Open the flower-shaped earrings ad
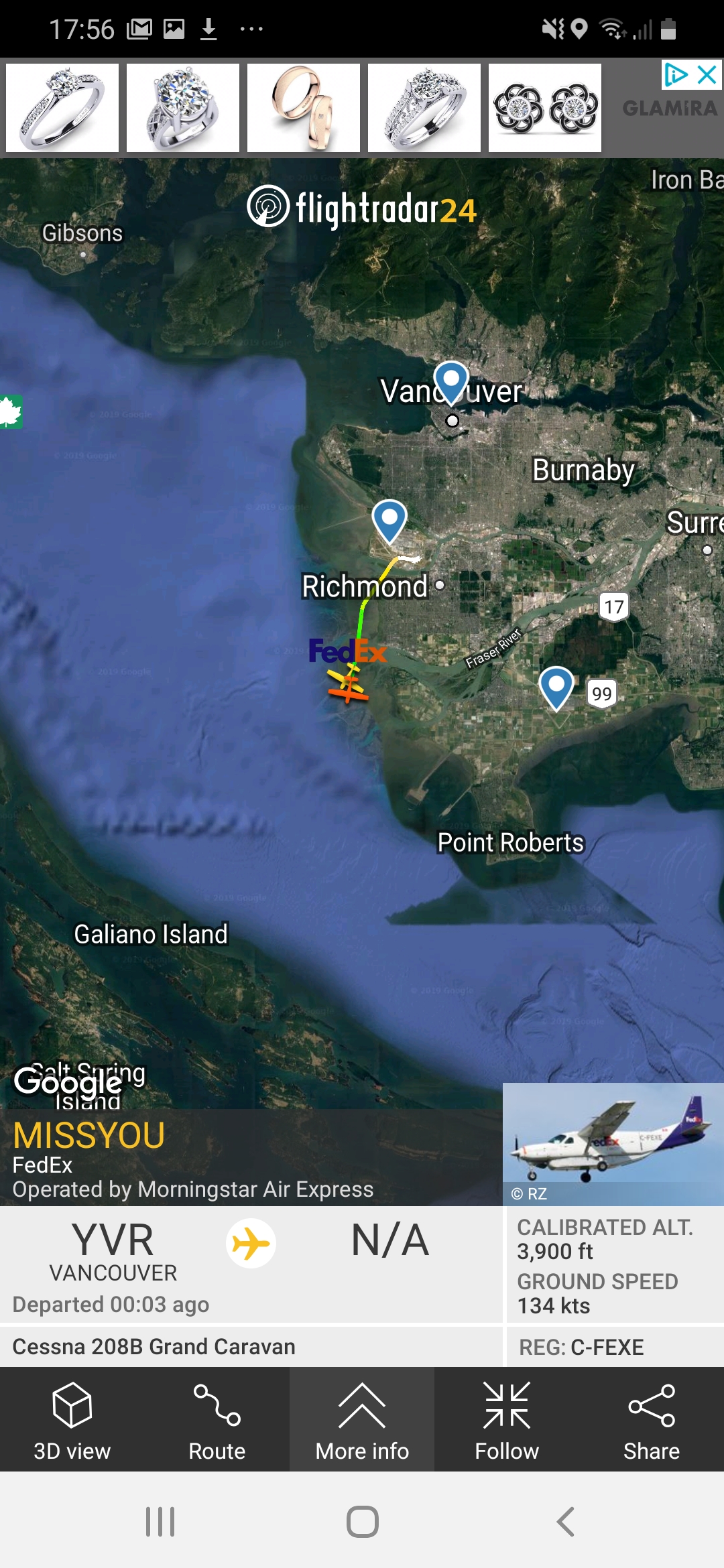Screen dimensions: 724x1568 coord(545,109)
